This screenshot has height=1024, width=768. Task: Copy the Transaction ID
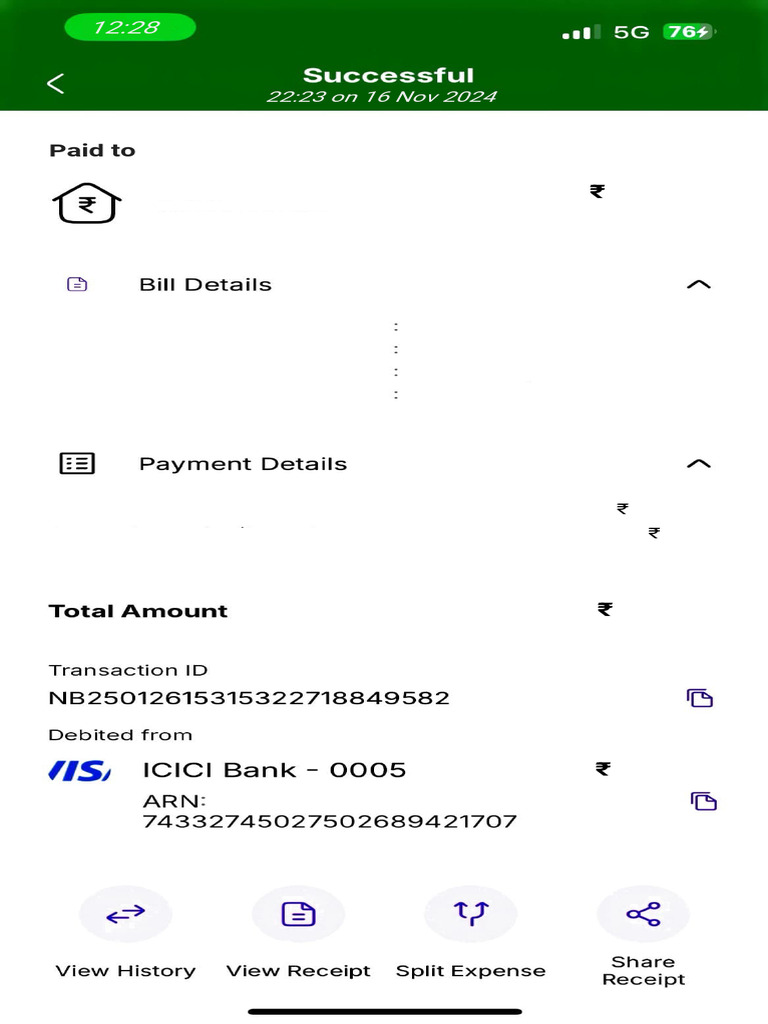tap(699, 698)
